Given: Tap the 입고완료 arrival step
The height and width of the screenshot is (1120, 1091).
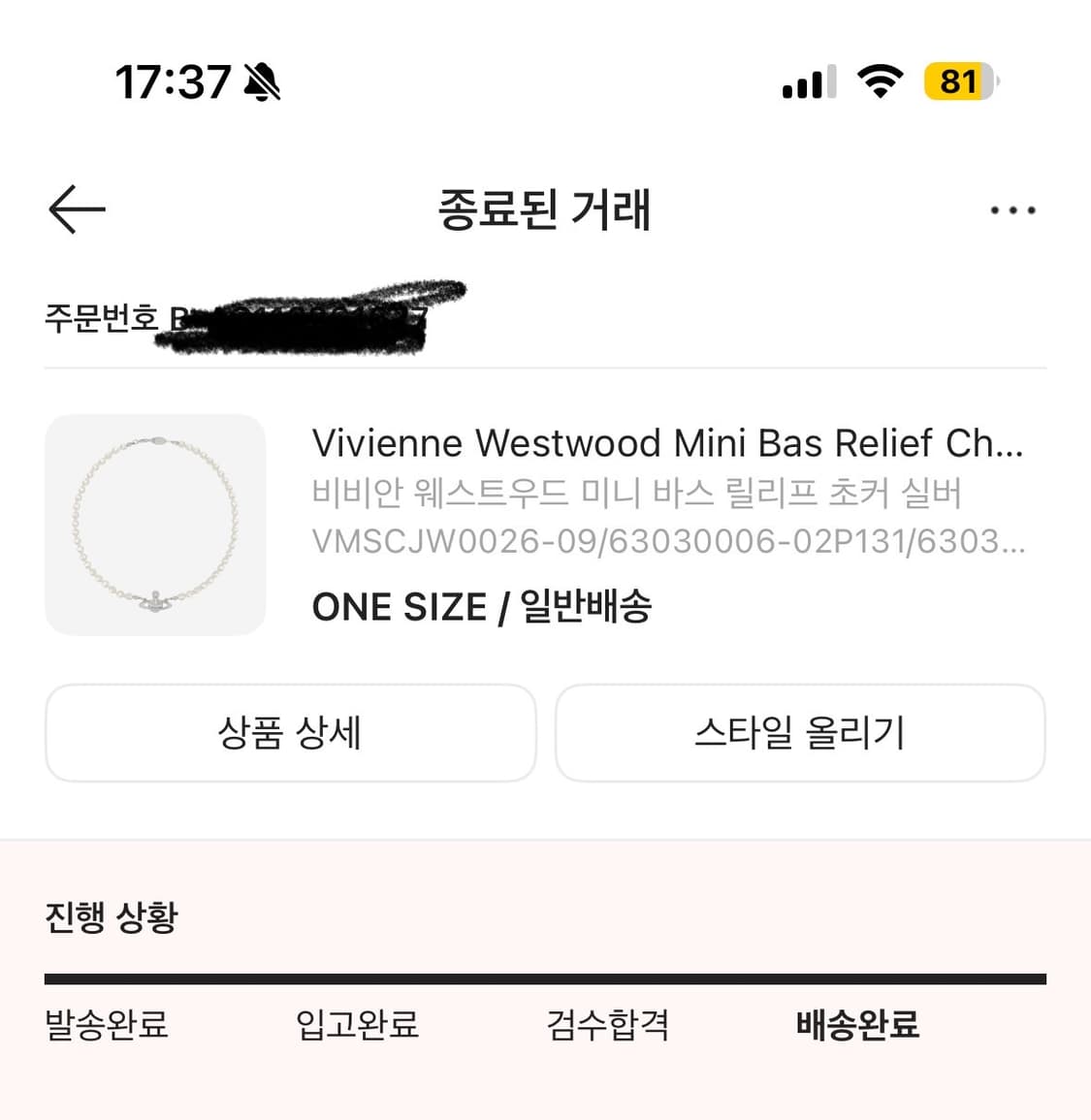Looking at the screenshot, I should coord(357,1025).
